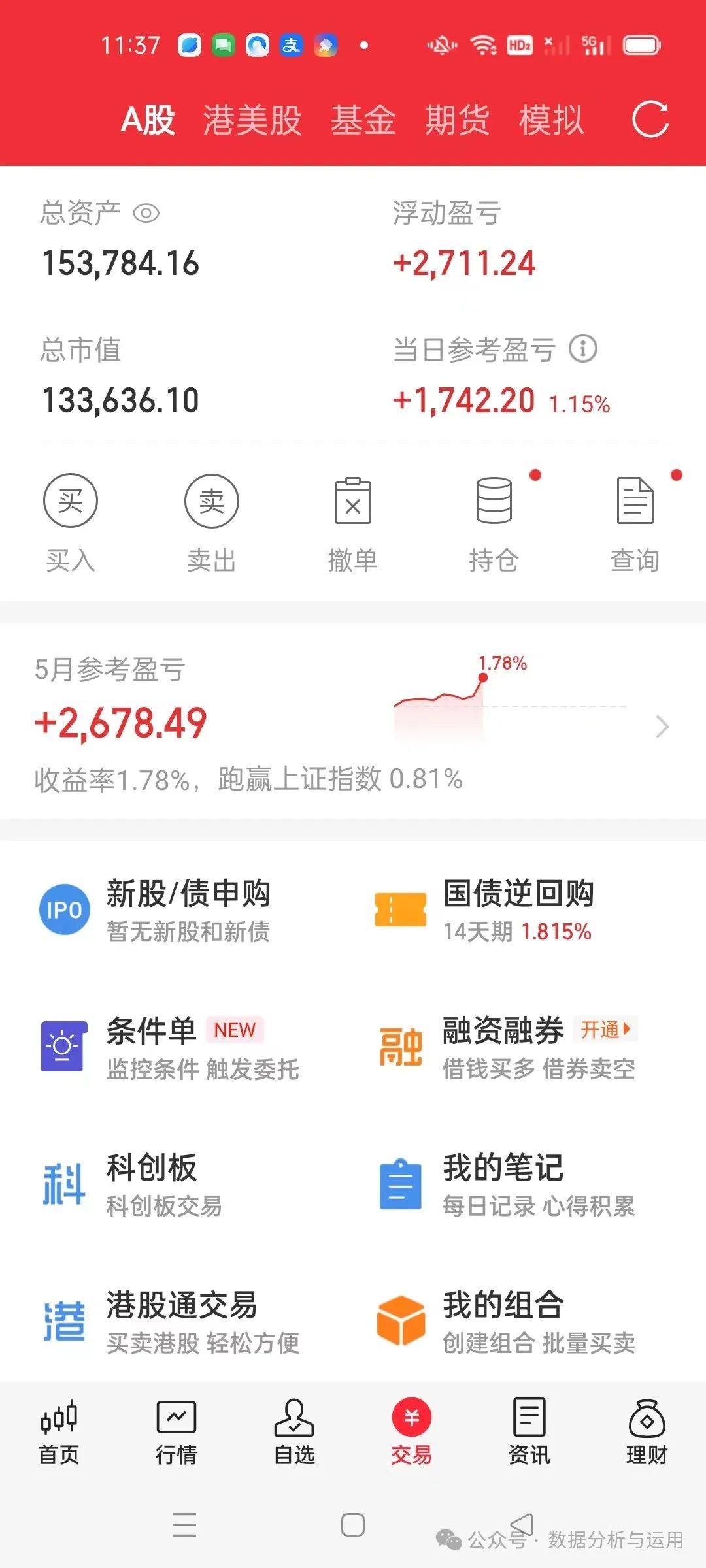Open the 理财 wealth tab
The height and width of the screenshot is (1568, 706).
point(647,1432)
